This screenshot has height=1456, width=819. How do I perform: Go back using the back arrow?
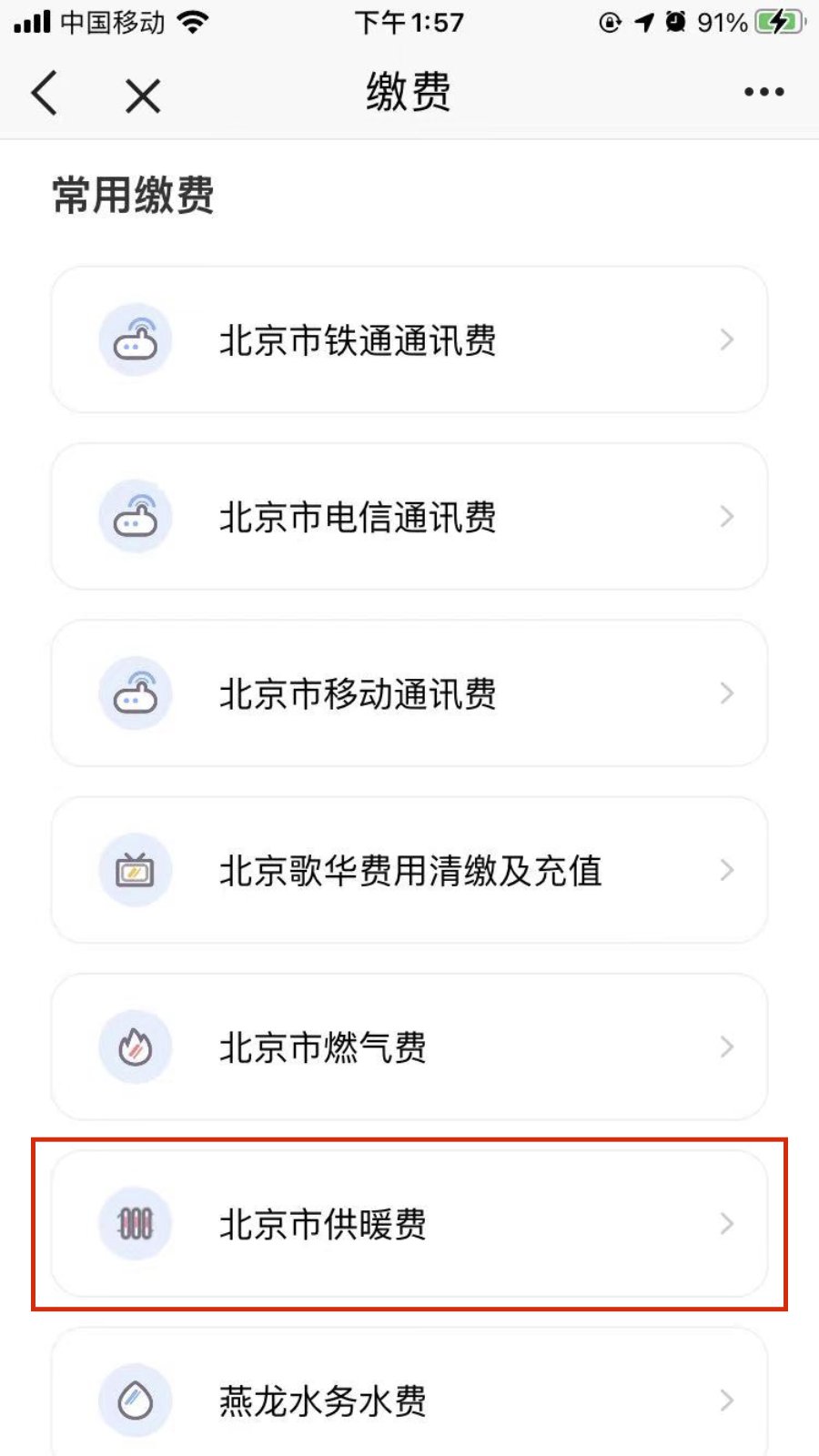[x=45, y=93]
